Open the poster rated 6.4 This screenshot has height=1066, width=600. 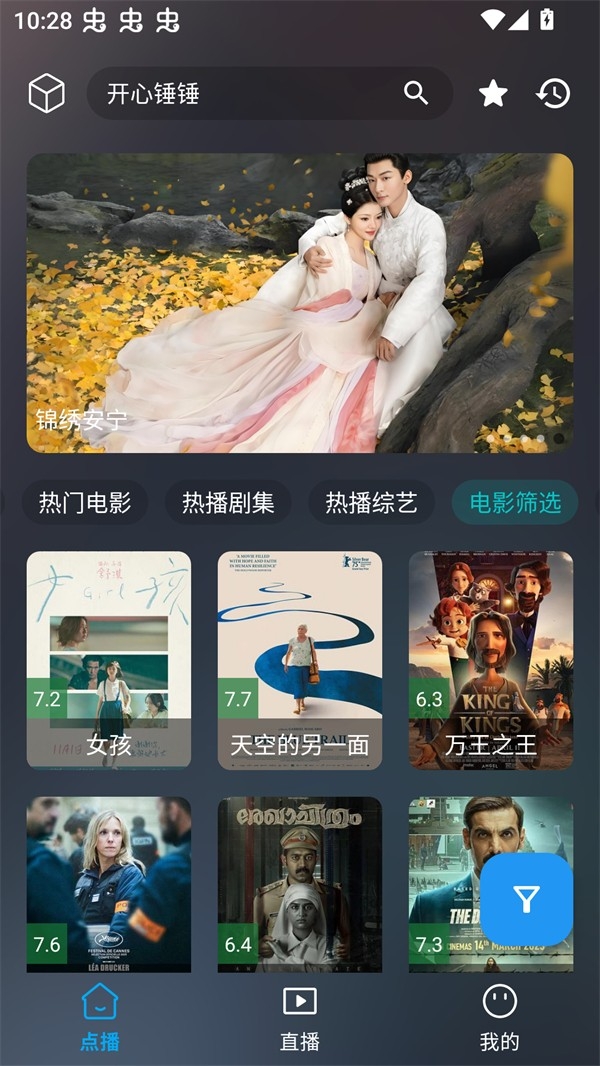pyautogui.click(x=300, y=883)
